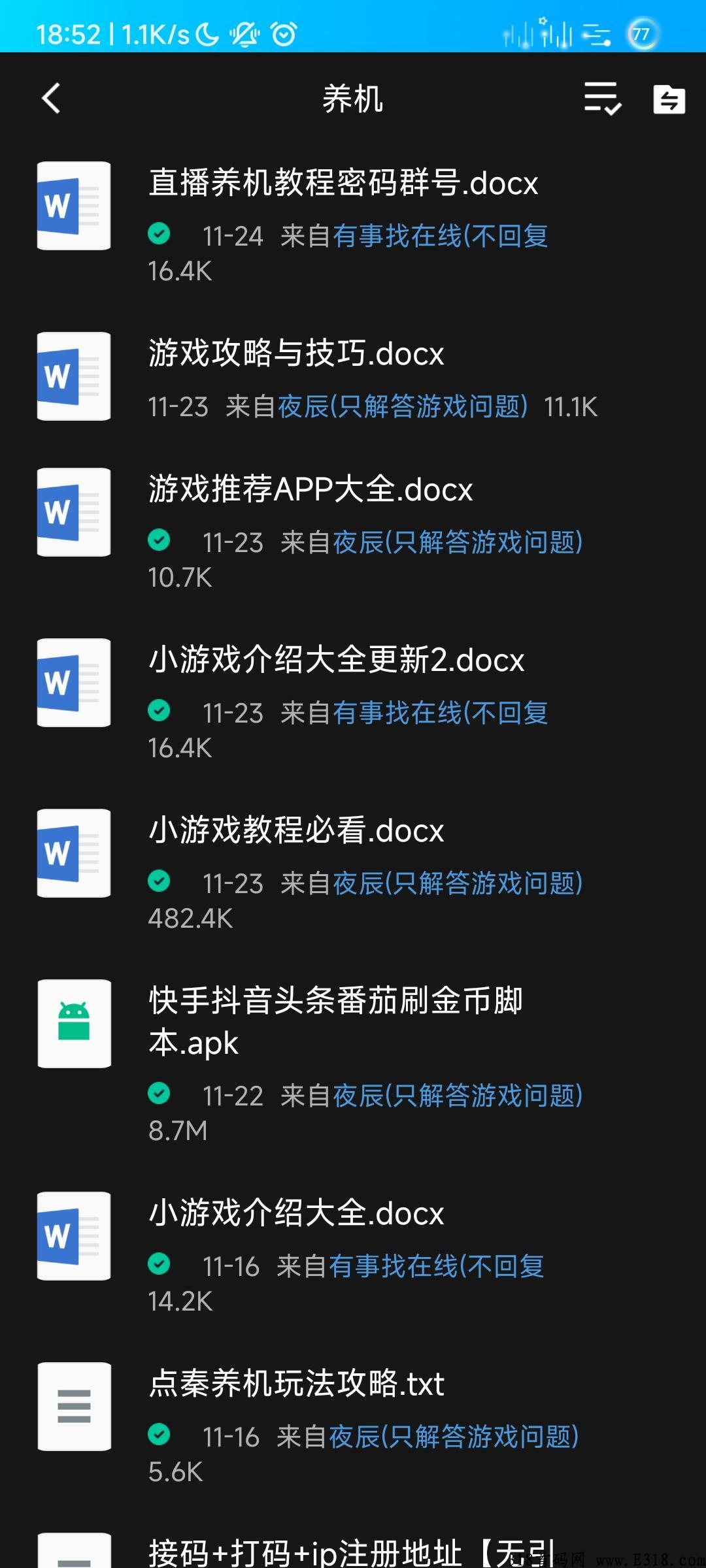The image size is (706, 1568).
Task: Select the 快手抖音头条番茄刷金币脚本.apk file
Action: click(335, 1021)
